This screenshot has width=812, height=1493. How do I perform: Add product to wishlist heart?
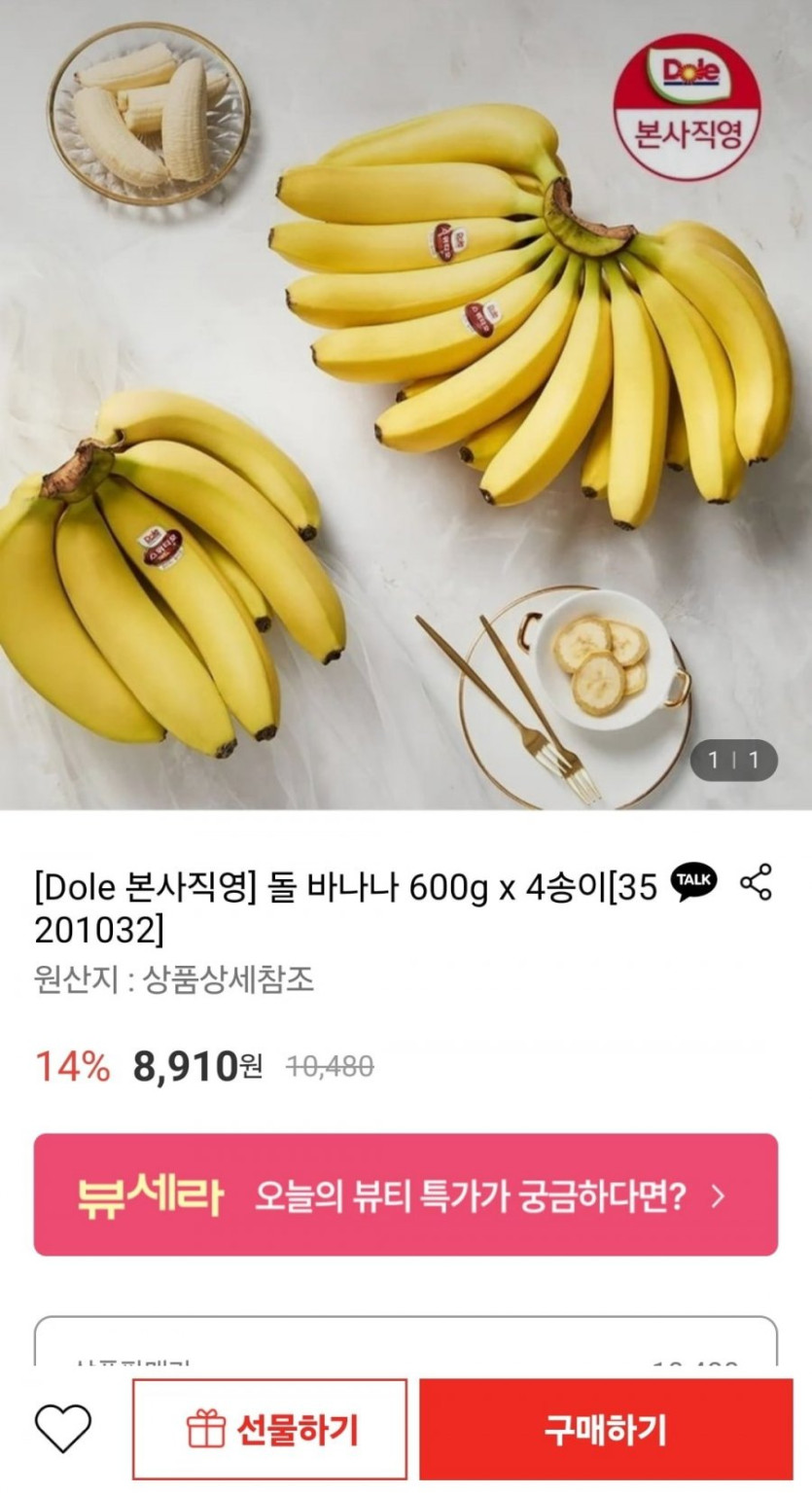(x=63, y=1429)
